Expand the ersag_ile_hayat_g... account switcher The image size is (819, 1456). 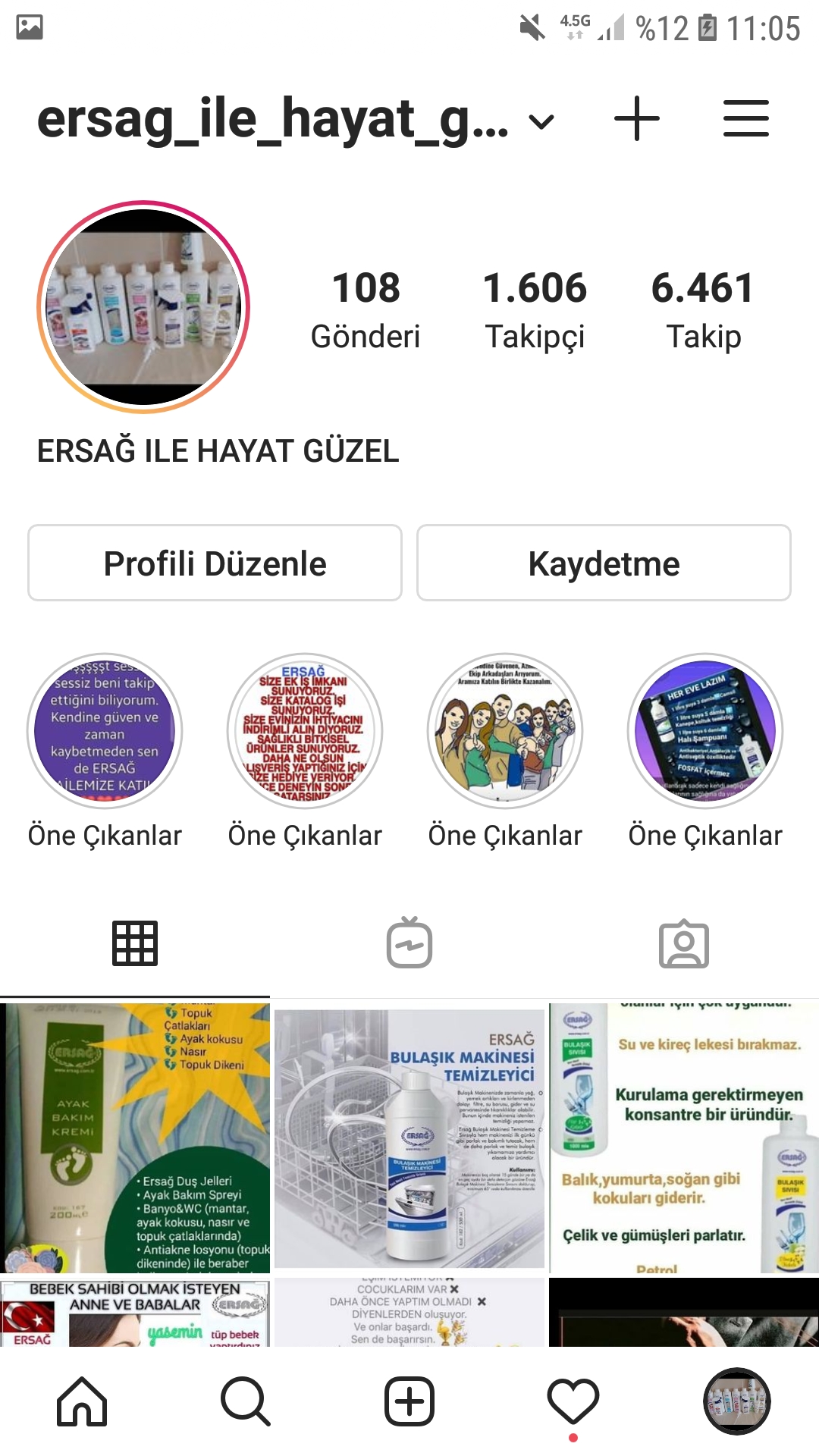click(x=296, y=120)
